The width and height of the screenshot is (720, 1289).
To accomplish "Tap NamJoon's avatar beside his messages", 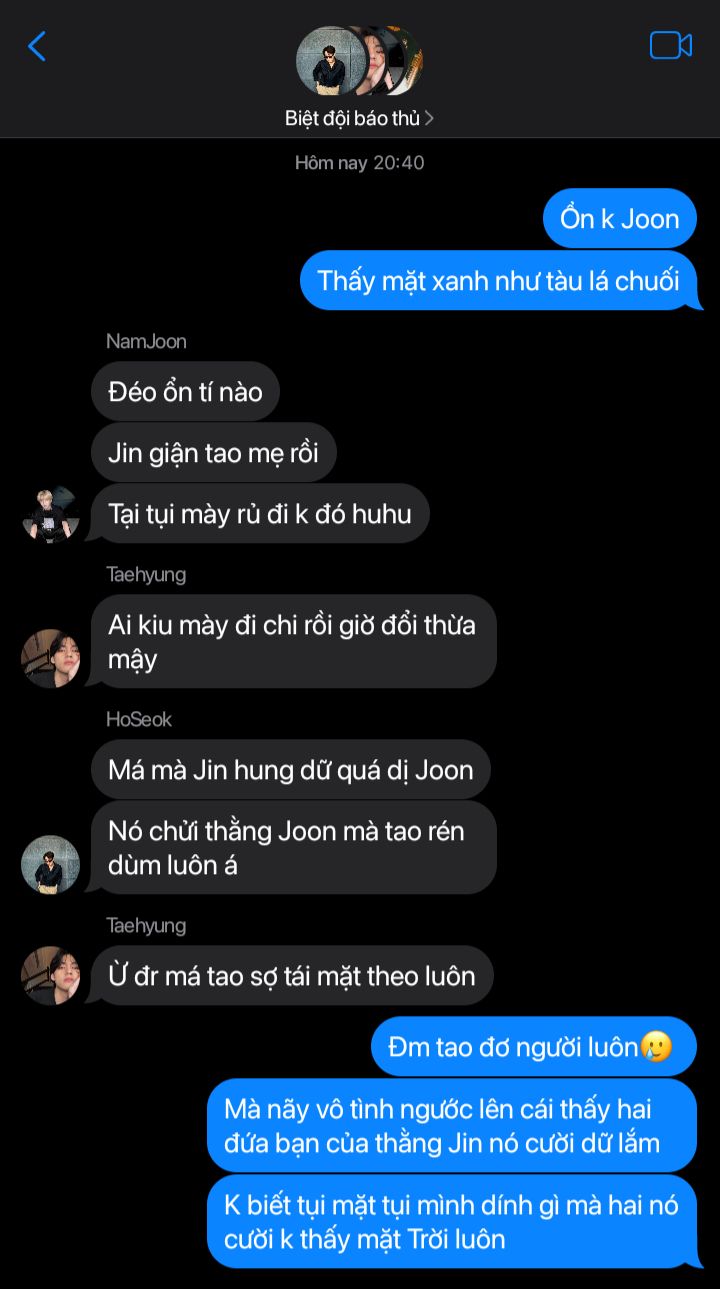I will tap(50, 514).
